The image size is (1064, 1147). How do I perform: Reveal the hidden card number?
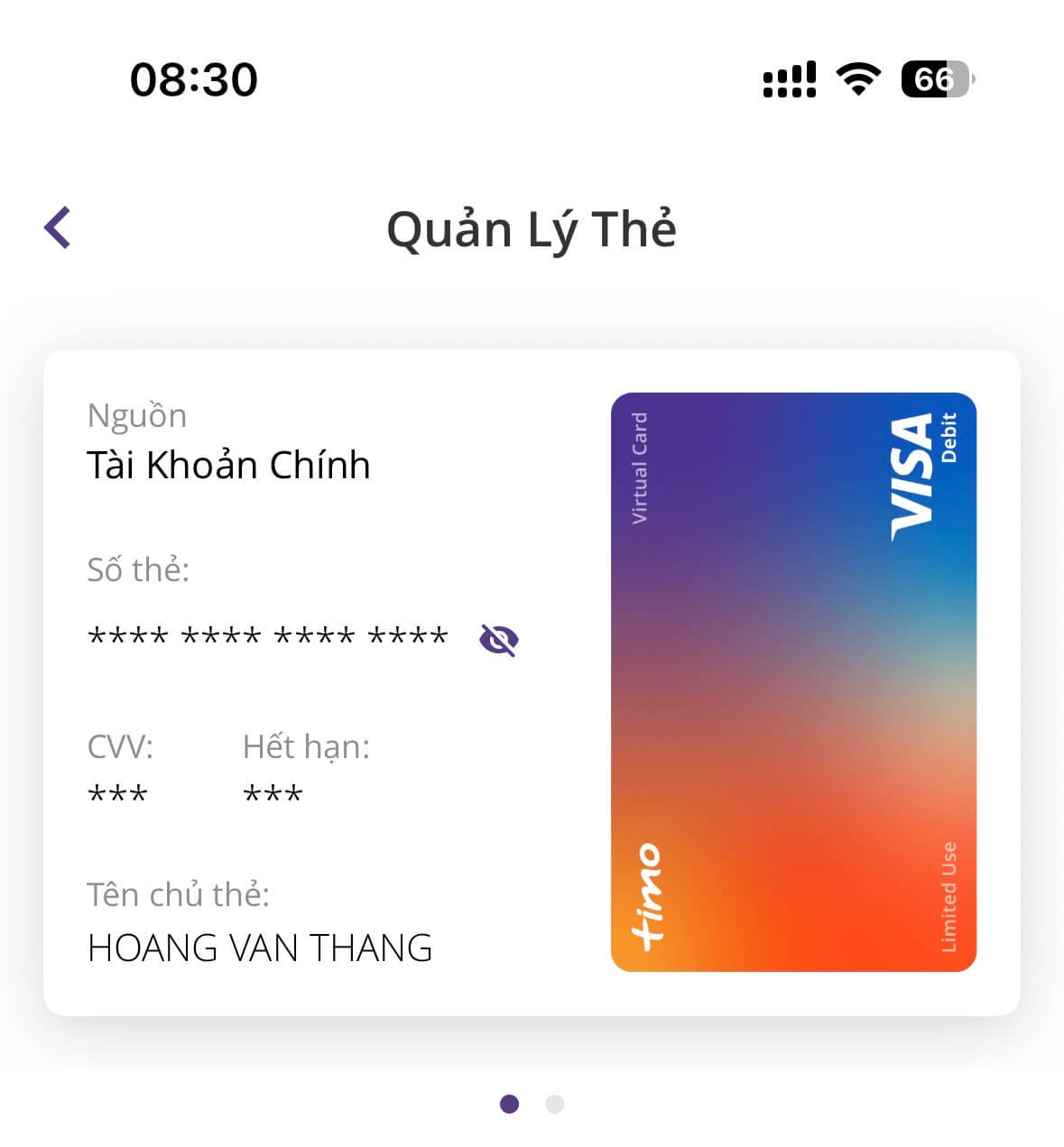pyautogui.click(x=498, y=639)
